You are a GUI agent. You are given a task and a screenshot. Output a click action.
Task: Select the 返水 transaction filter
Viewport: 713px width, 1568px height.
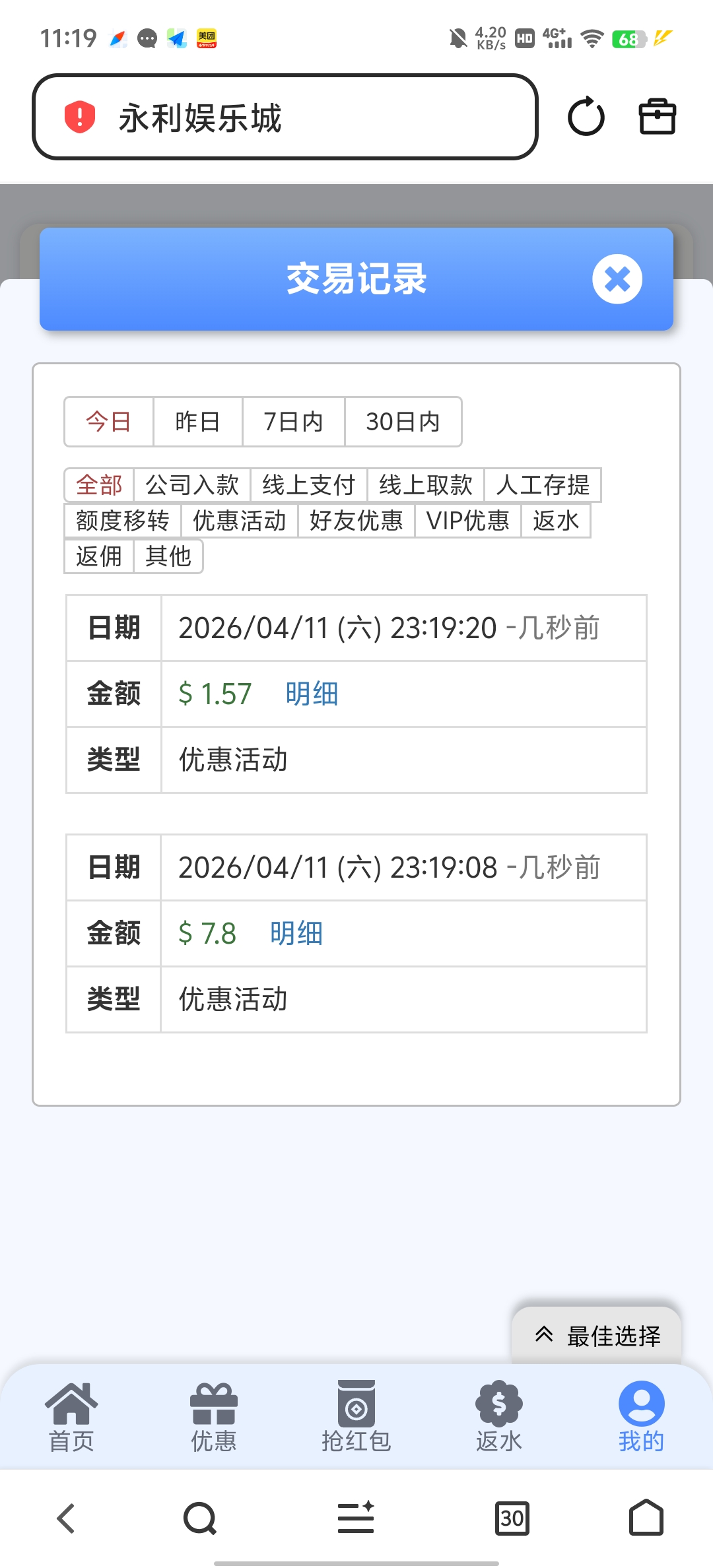tap(555, 521)
